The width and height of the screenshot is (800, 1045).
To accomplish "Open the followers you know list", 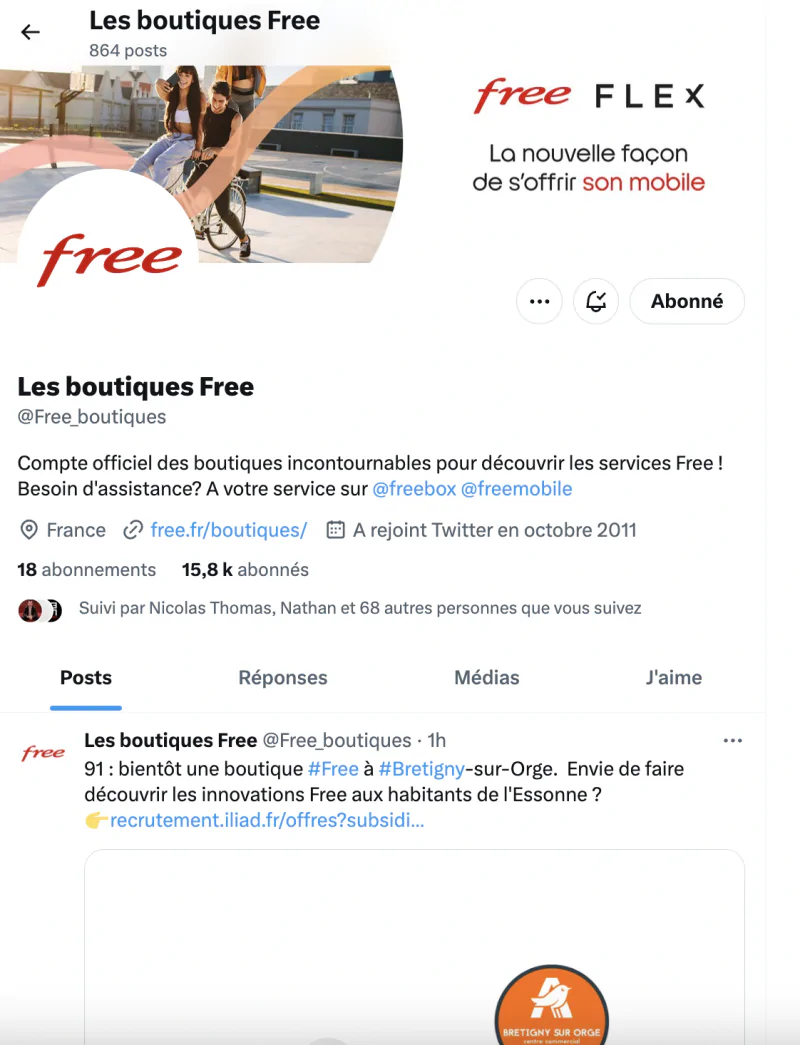I will 360,608.
